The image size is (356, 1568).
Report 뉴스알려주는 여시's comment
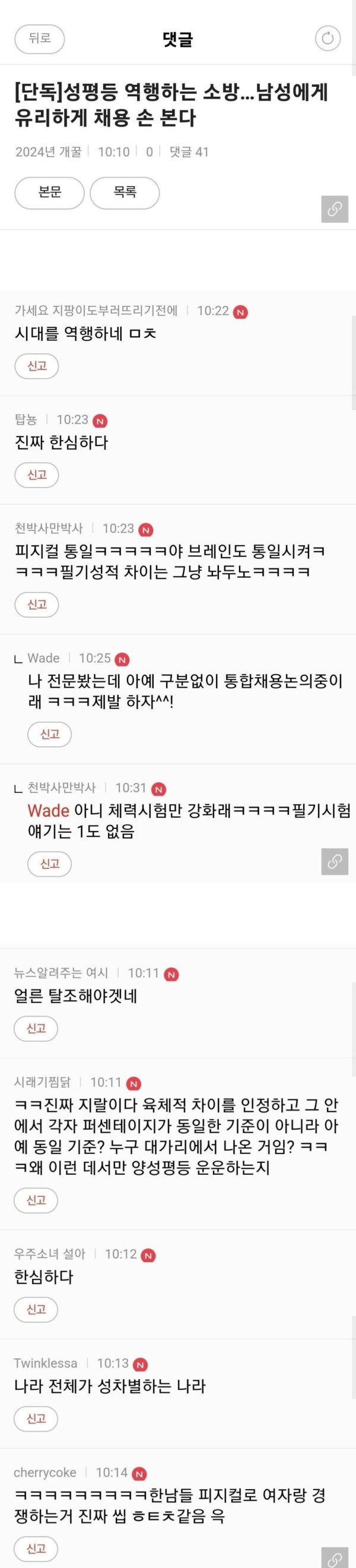[36, 1028]
